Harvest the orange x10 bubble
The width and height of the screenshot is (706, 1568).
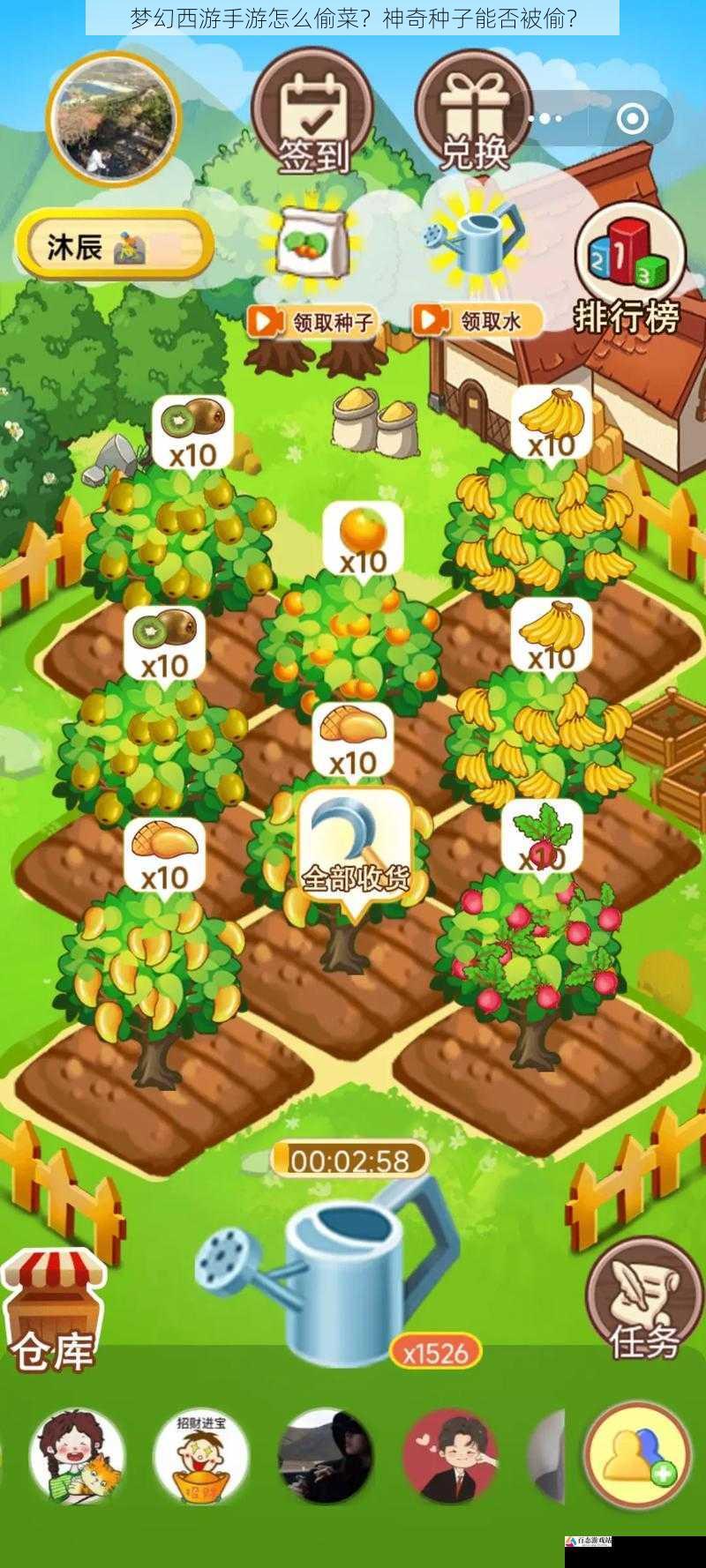coord(364,540)
